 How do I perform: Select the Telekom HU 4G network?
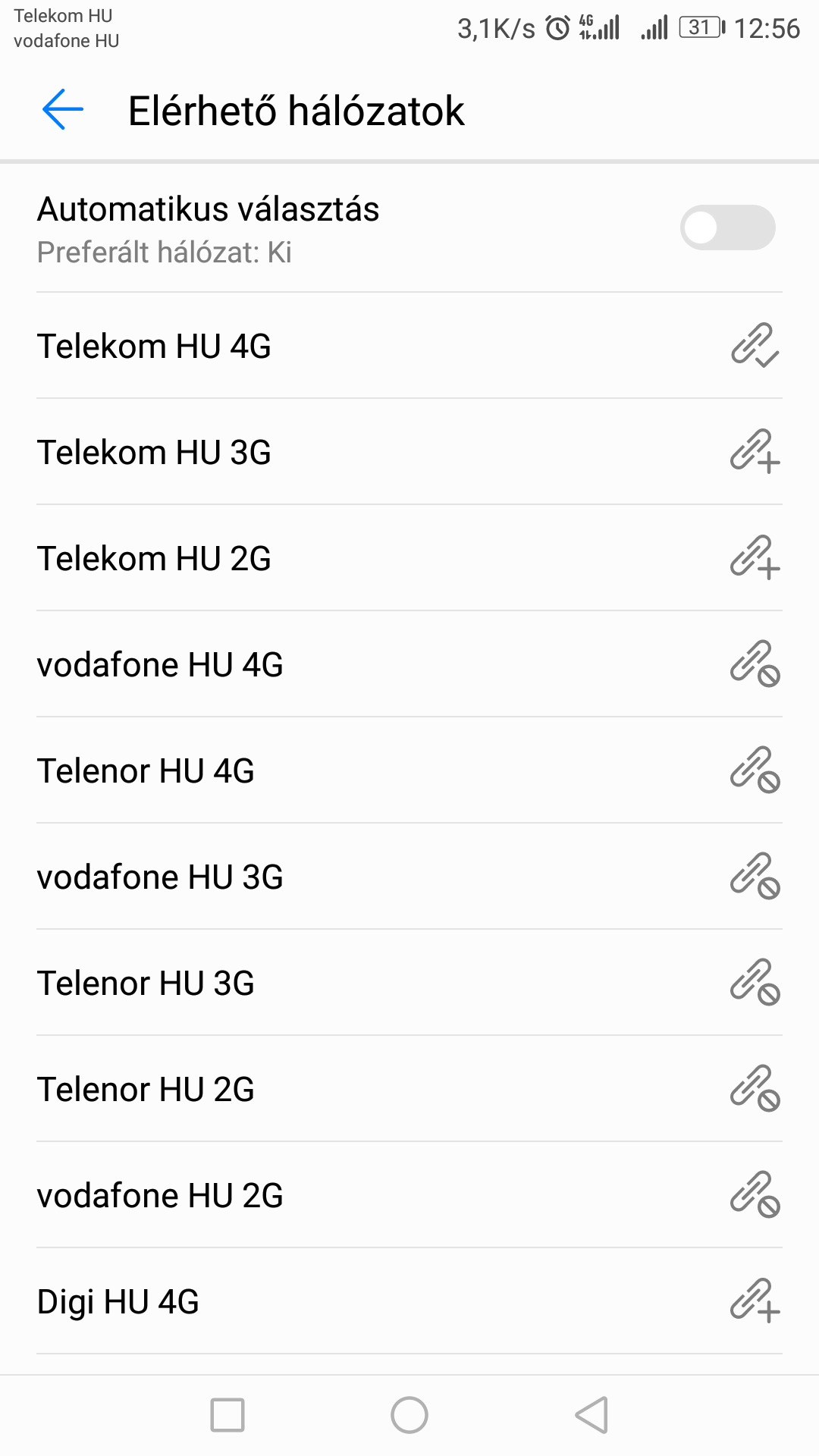click(x=409, y=346)
